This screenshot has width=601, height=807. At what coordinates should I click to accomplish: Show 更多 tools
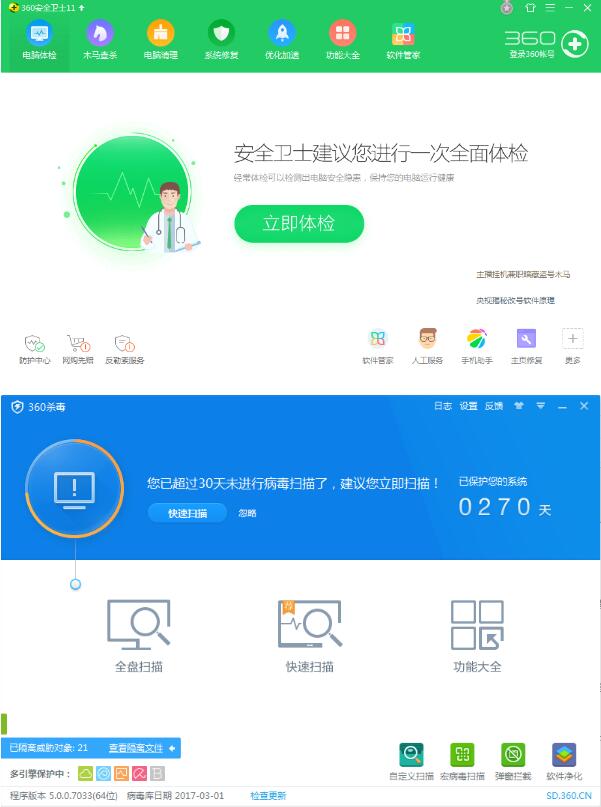(x=572, y=346)
